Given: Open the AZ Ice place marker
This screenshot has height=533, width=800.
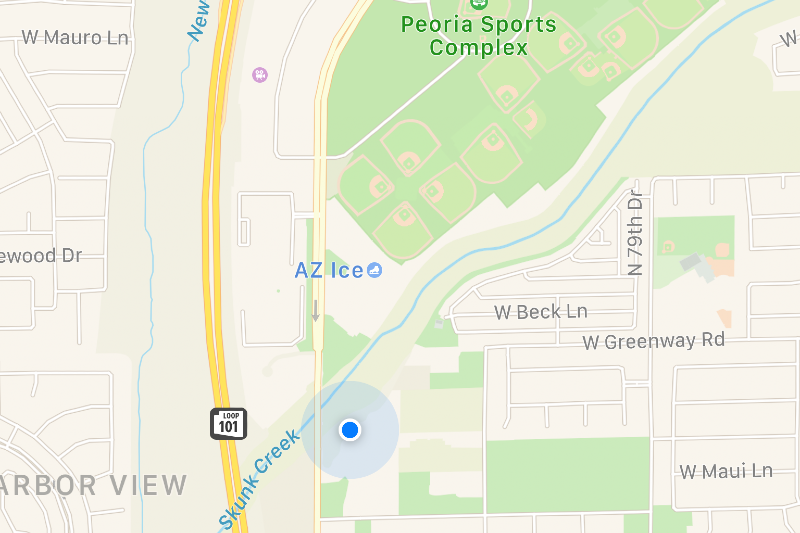Looking at the screenshot, I should pyautogui.click(x=374, y=270).
